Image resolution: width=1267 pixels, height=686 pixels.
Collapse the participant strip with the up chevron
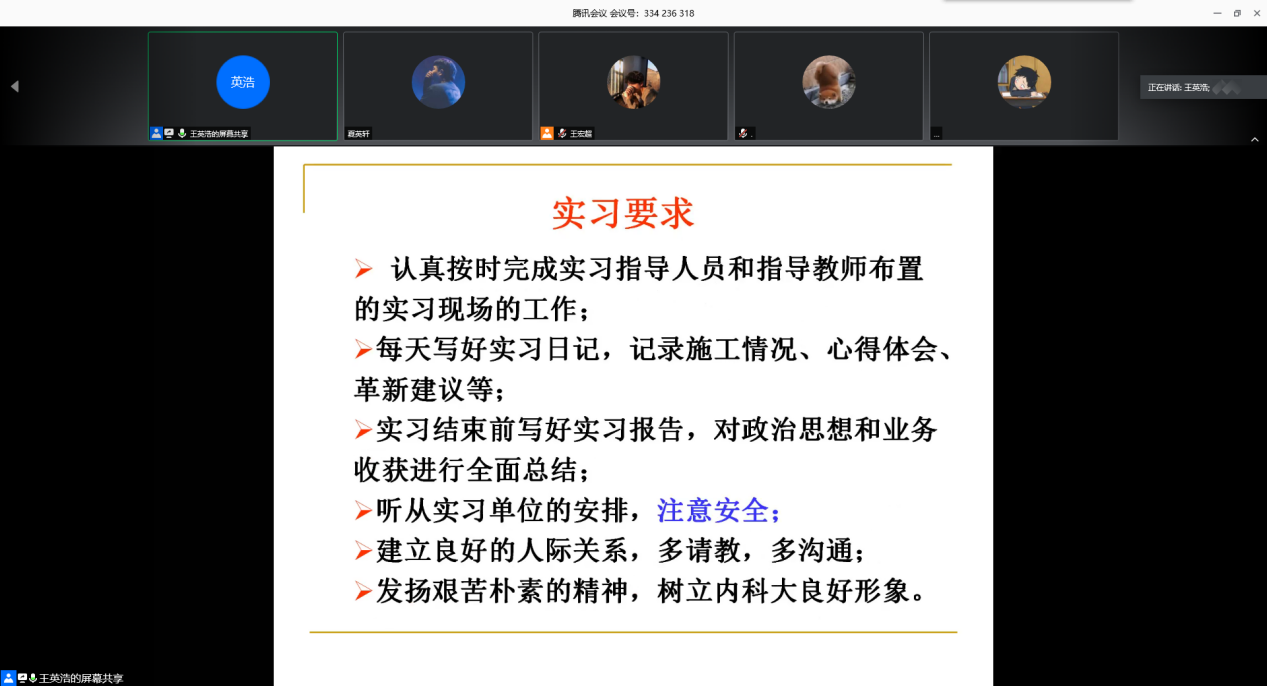tap(1255, 140)
